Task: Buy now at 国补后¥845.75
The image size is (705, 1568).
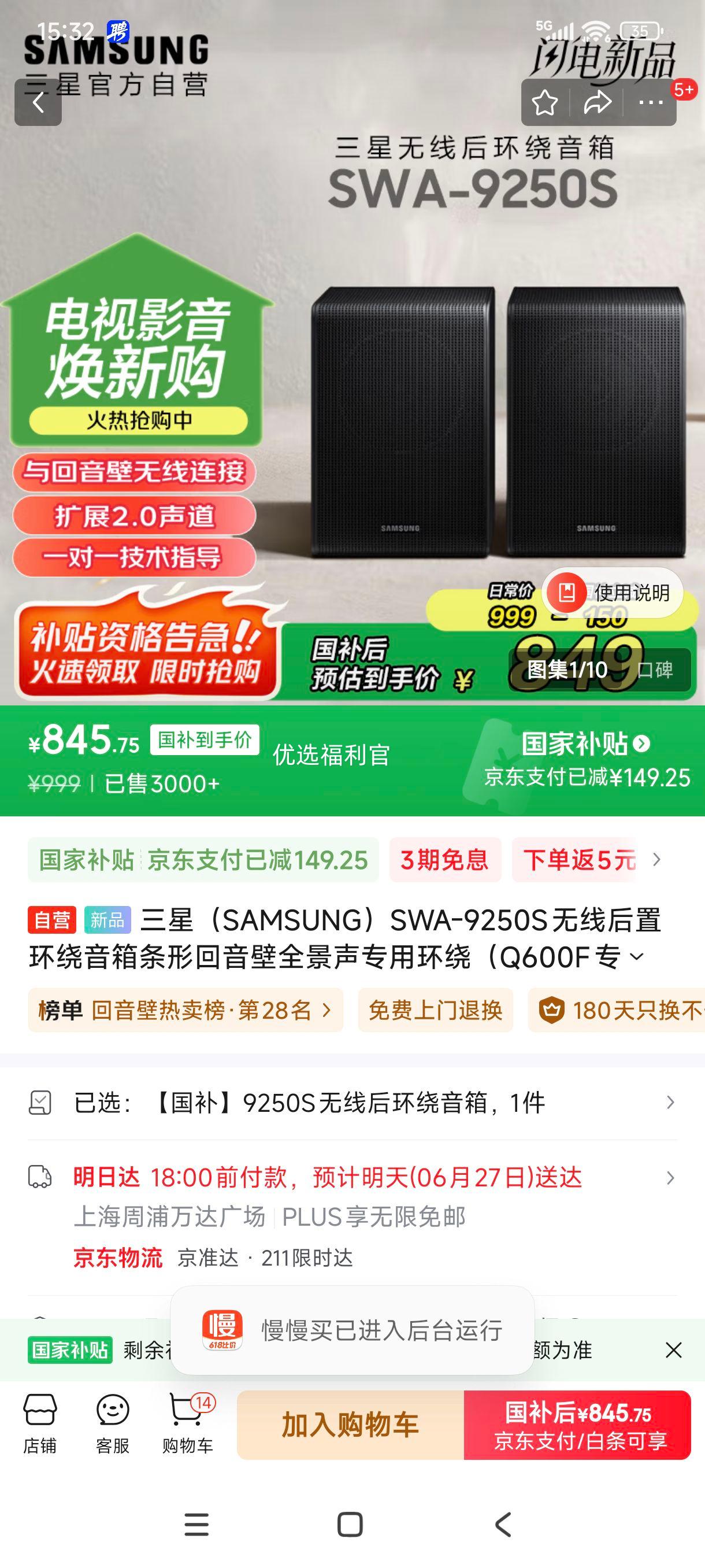Action: [x=577, y=1425]
